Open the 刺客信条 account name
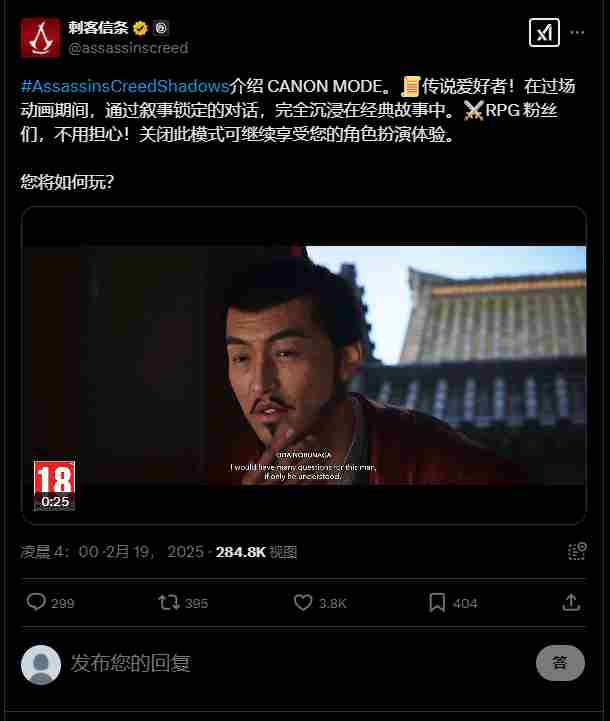Viewport: 610px width, 721px height. pos(100,28)
